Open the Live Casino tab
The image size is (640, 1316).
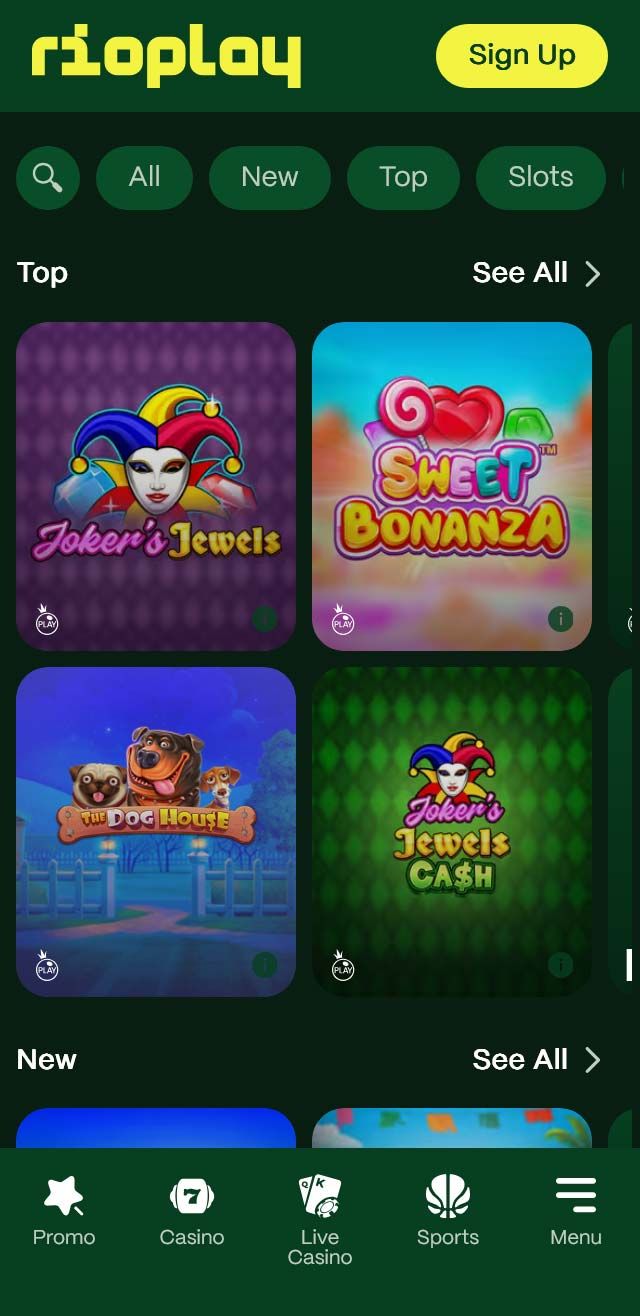320,1218
